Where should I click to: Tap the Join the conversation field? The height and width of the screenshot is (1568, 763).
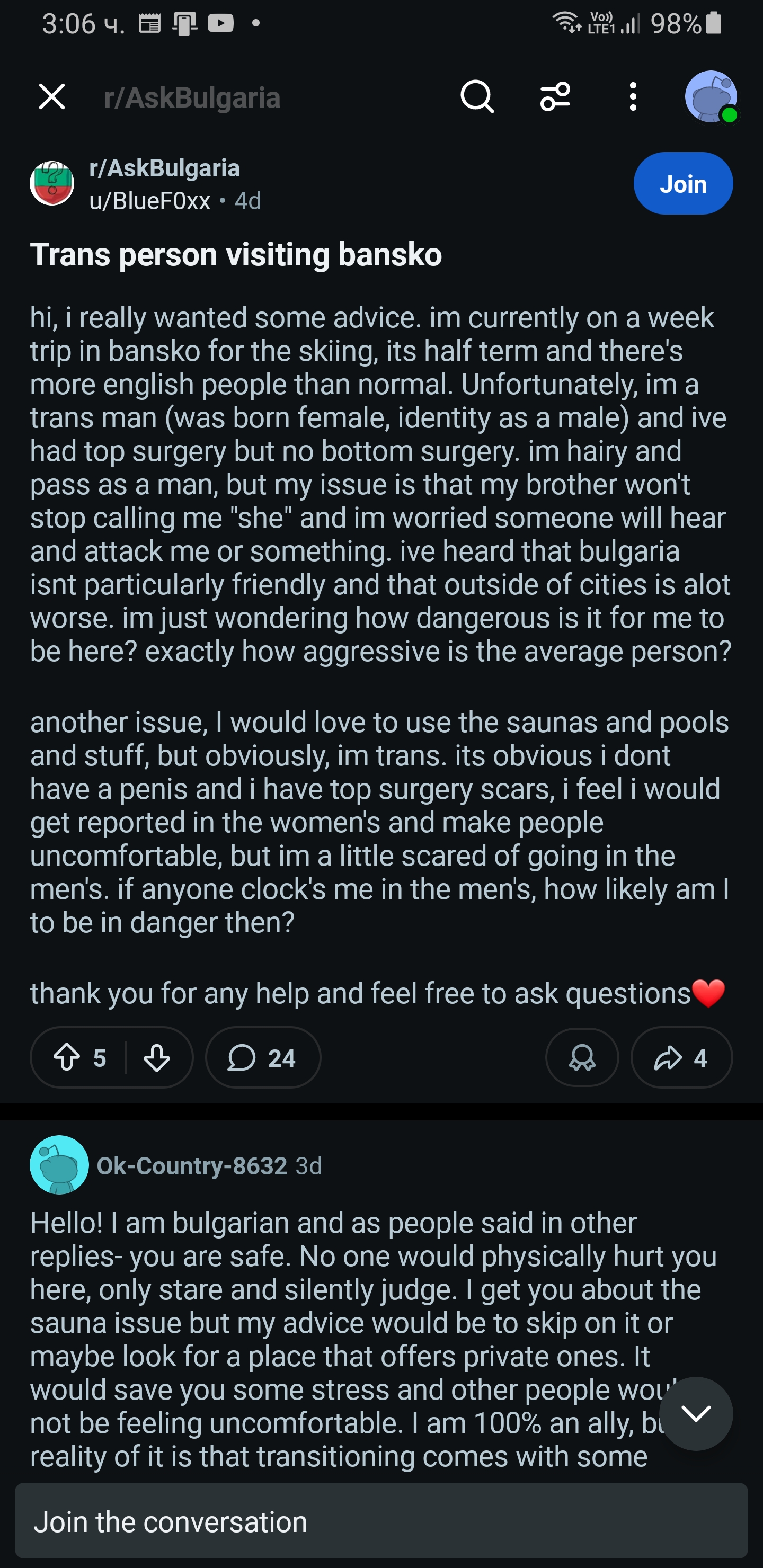point(381,1522)
